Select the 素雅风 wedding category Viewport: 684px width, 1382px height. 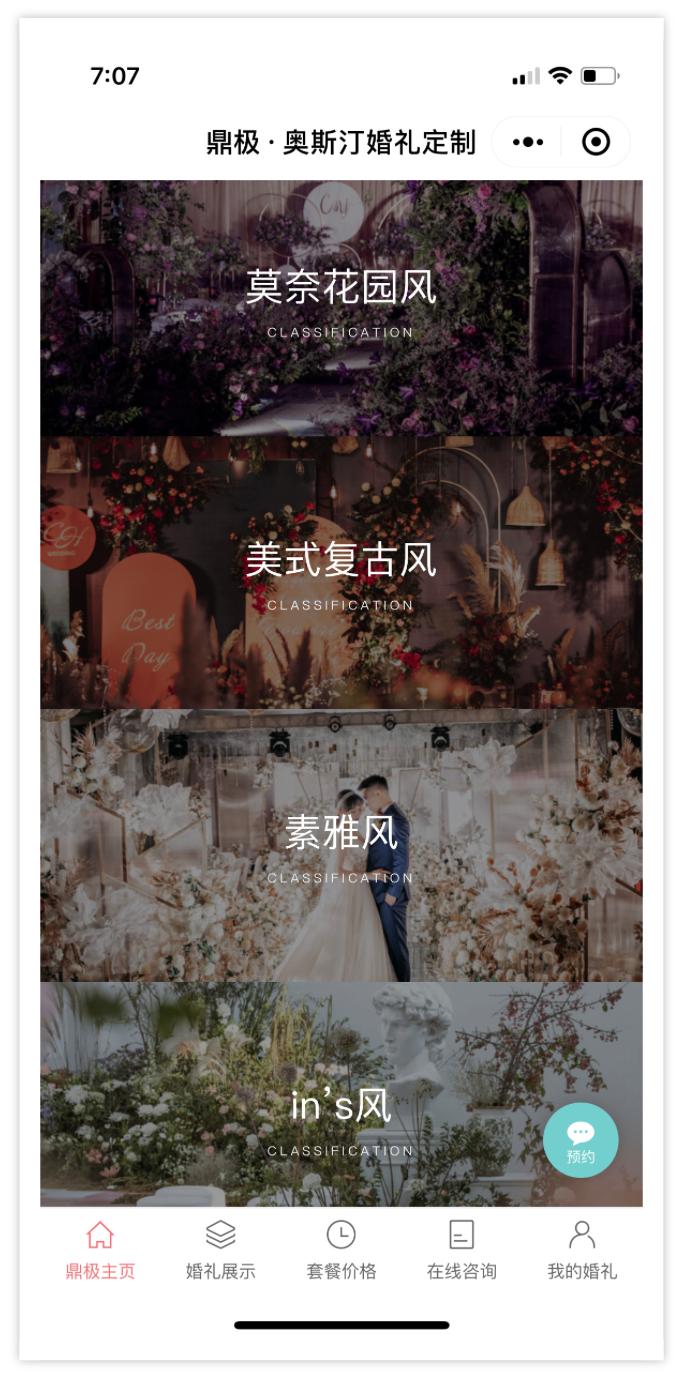click(x=341, y=845)
